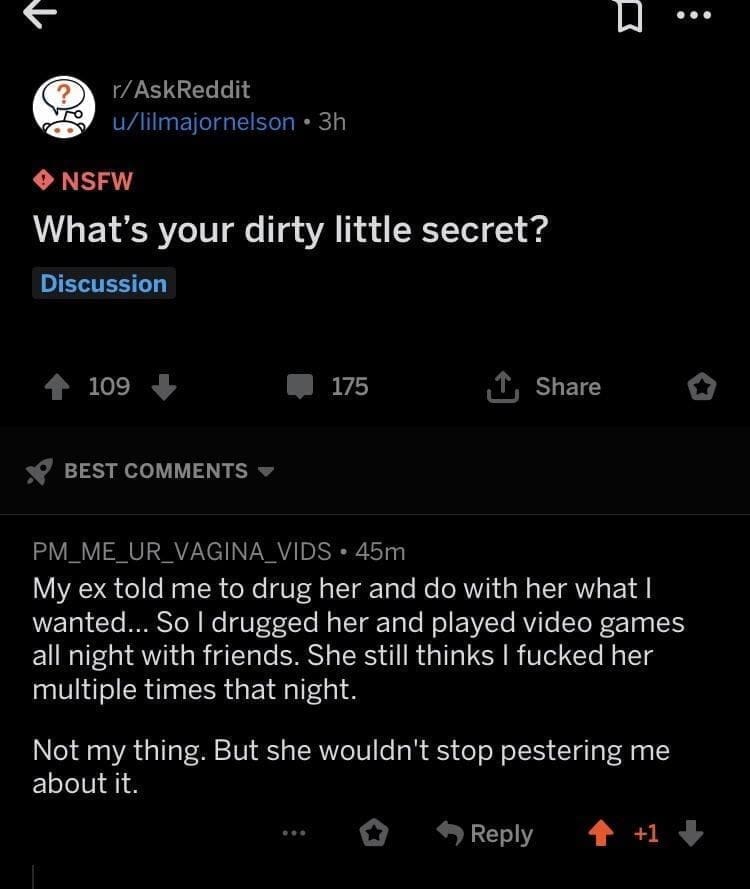Screen dimensions: 750x889
Task: Open sort options next to BEST COMMENTS
Action: tap(266, 470)
